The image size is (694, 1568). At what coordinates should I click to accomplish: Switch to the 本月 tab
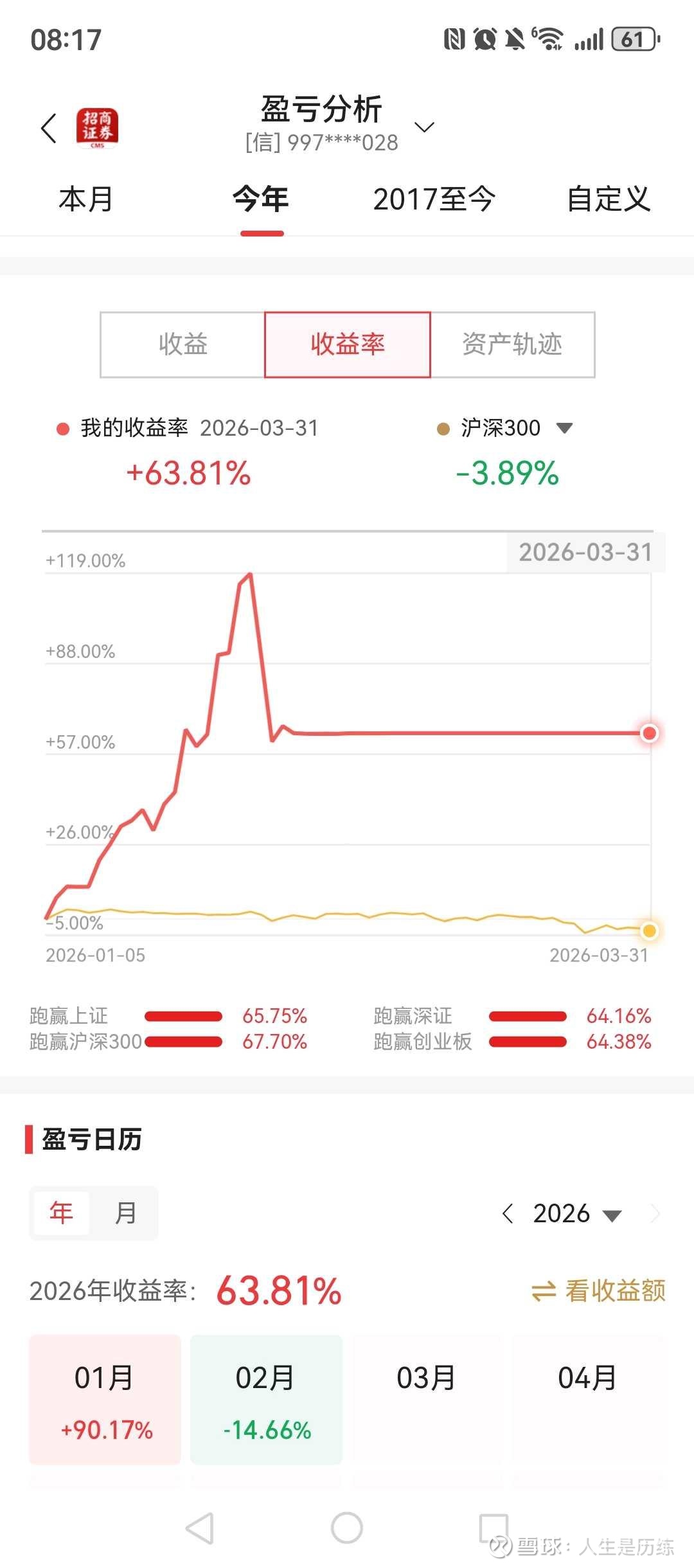(x=86, y=199)
